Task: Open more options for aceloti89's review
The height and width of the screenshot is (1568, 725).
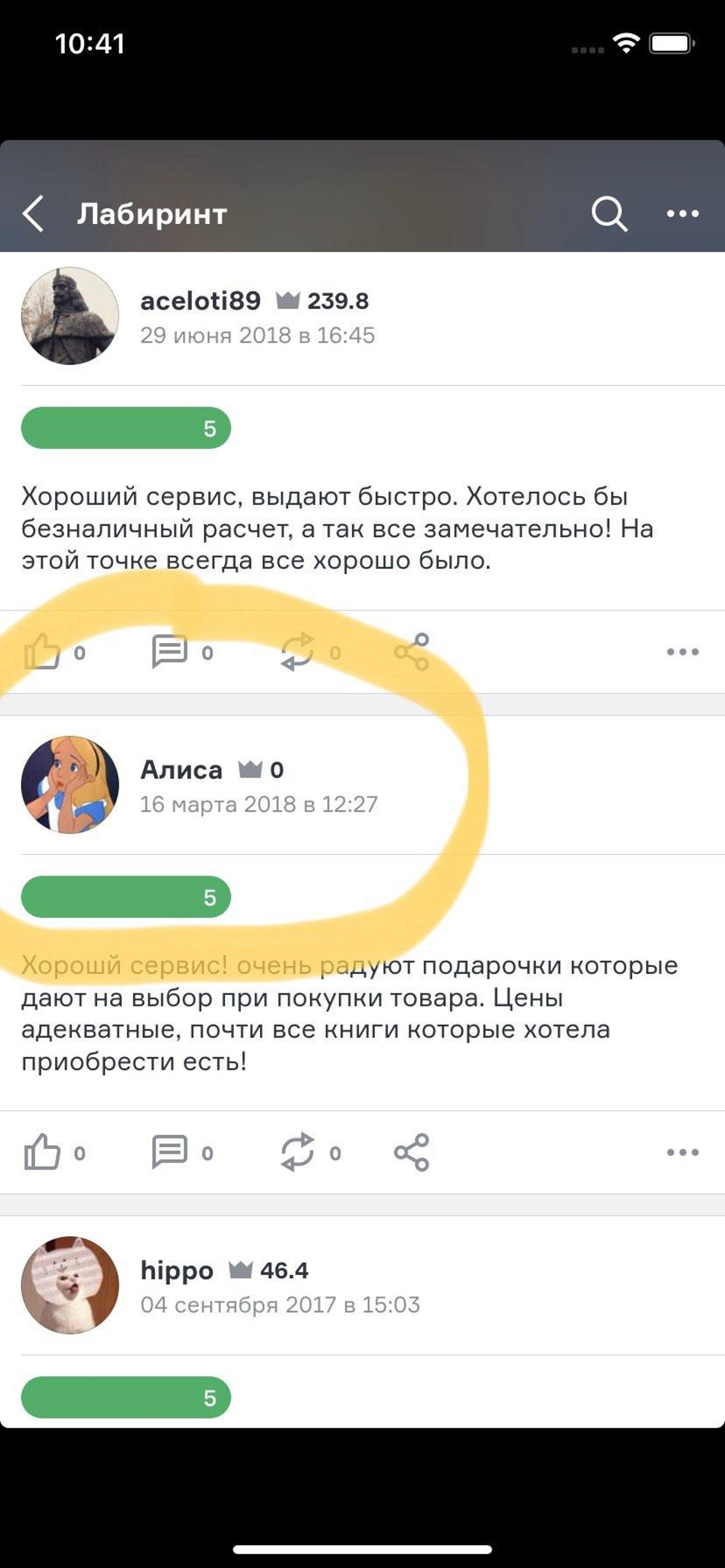Action: pyautogui.click(x=682, y=652)
